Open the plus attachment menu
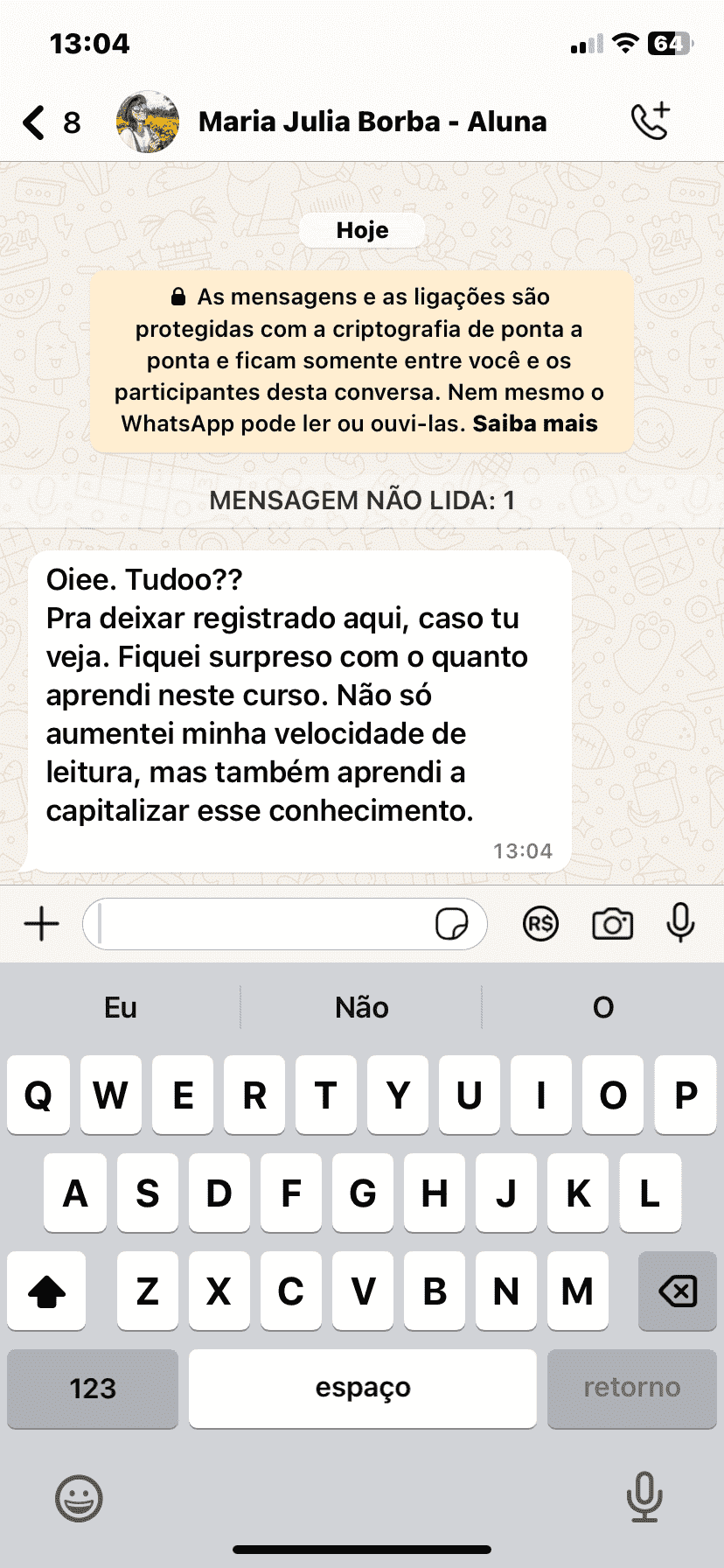The width and height of the screenshot is (724, 1568). pos(41,924)
